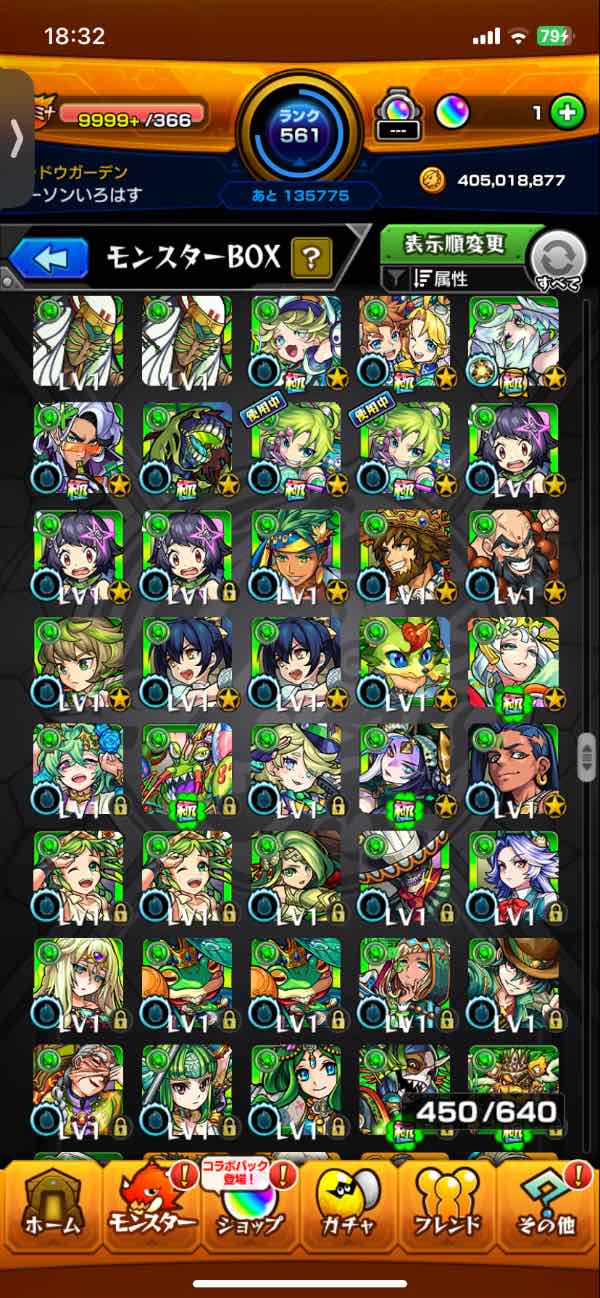
Task: Select the bald bearded man with glasses monster
Action: [x=513, y=556]
